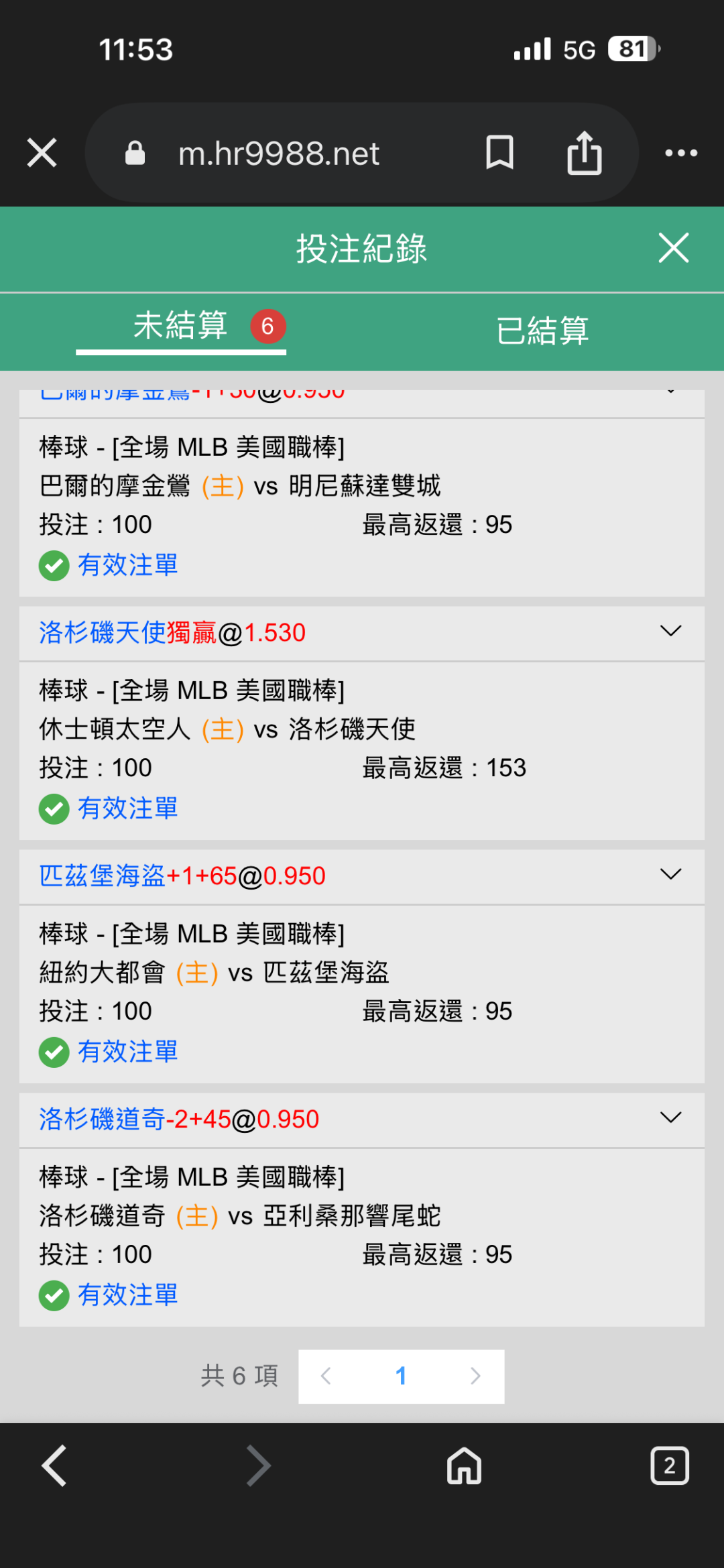Select page 1 in pagination
This screenshot has height=1568, width=724.
click(x=401, y=1376)
